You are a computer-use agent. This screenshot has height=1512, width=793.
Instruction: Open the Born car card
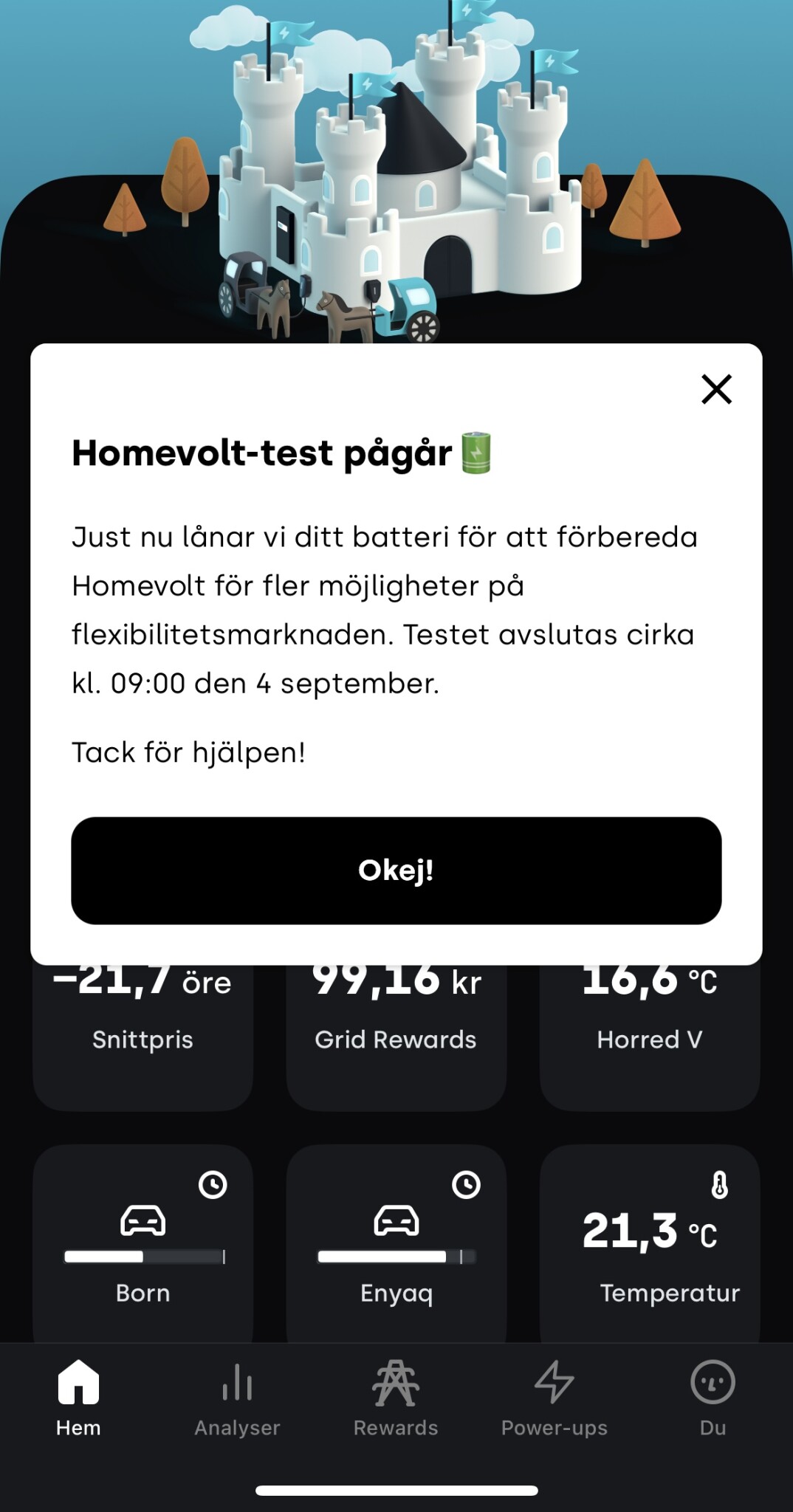click(x=143, y=1244)
